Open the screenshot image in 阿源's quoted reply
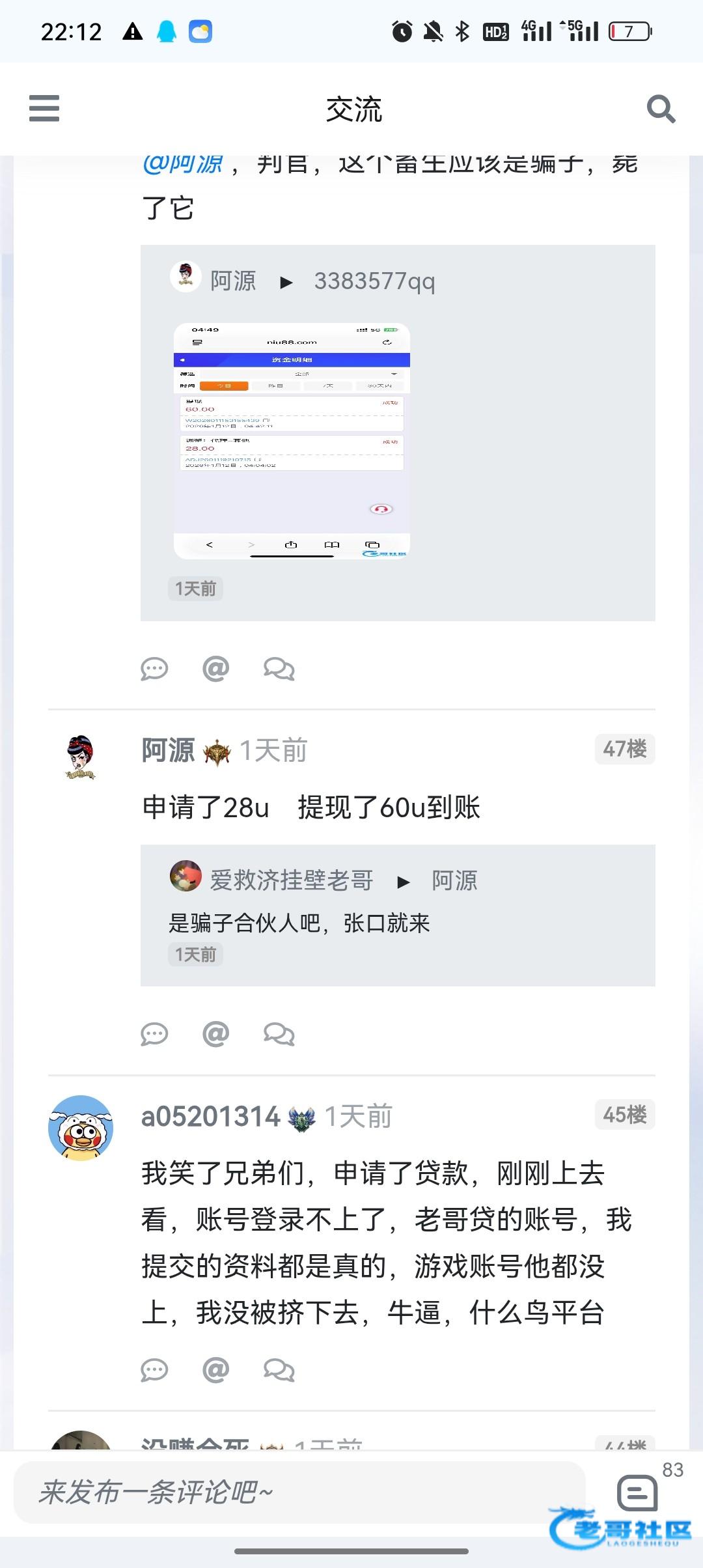This screenshot has height=1568, width=703. coord(292,441)
